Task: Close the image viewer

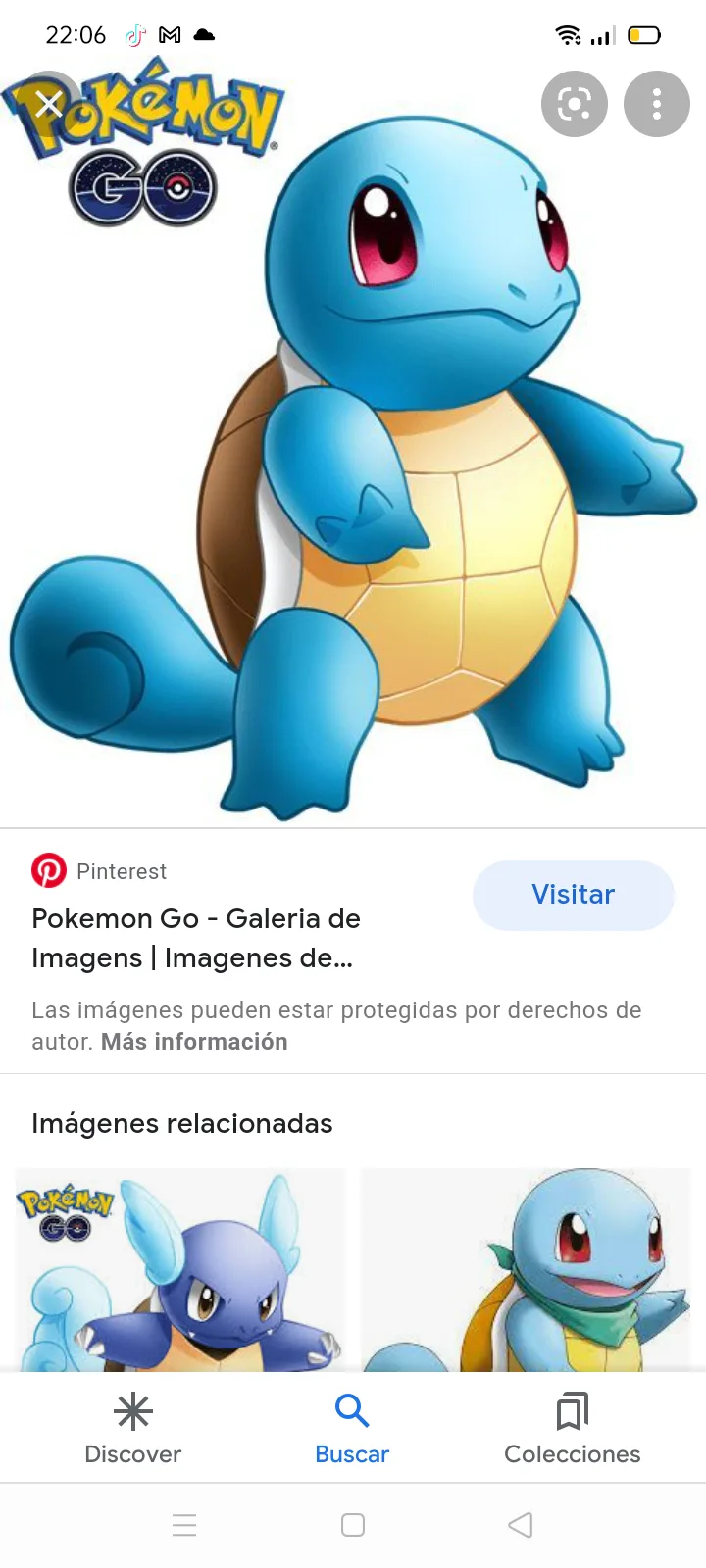Action: pyautogui.click(x=49, y=104)
